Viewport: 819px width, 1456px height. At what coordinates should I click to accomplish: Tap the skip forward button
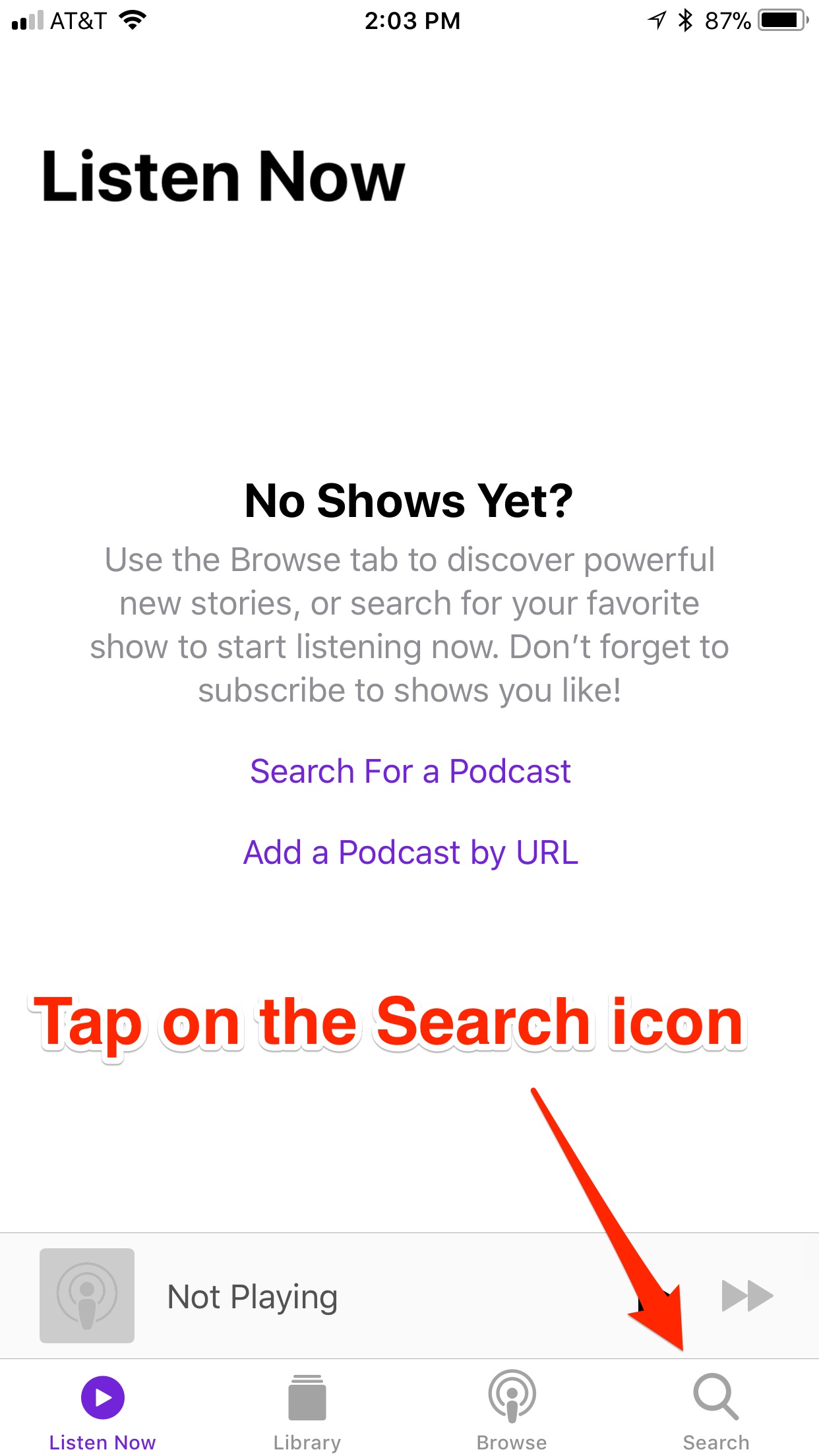(x=747, y=1296)
